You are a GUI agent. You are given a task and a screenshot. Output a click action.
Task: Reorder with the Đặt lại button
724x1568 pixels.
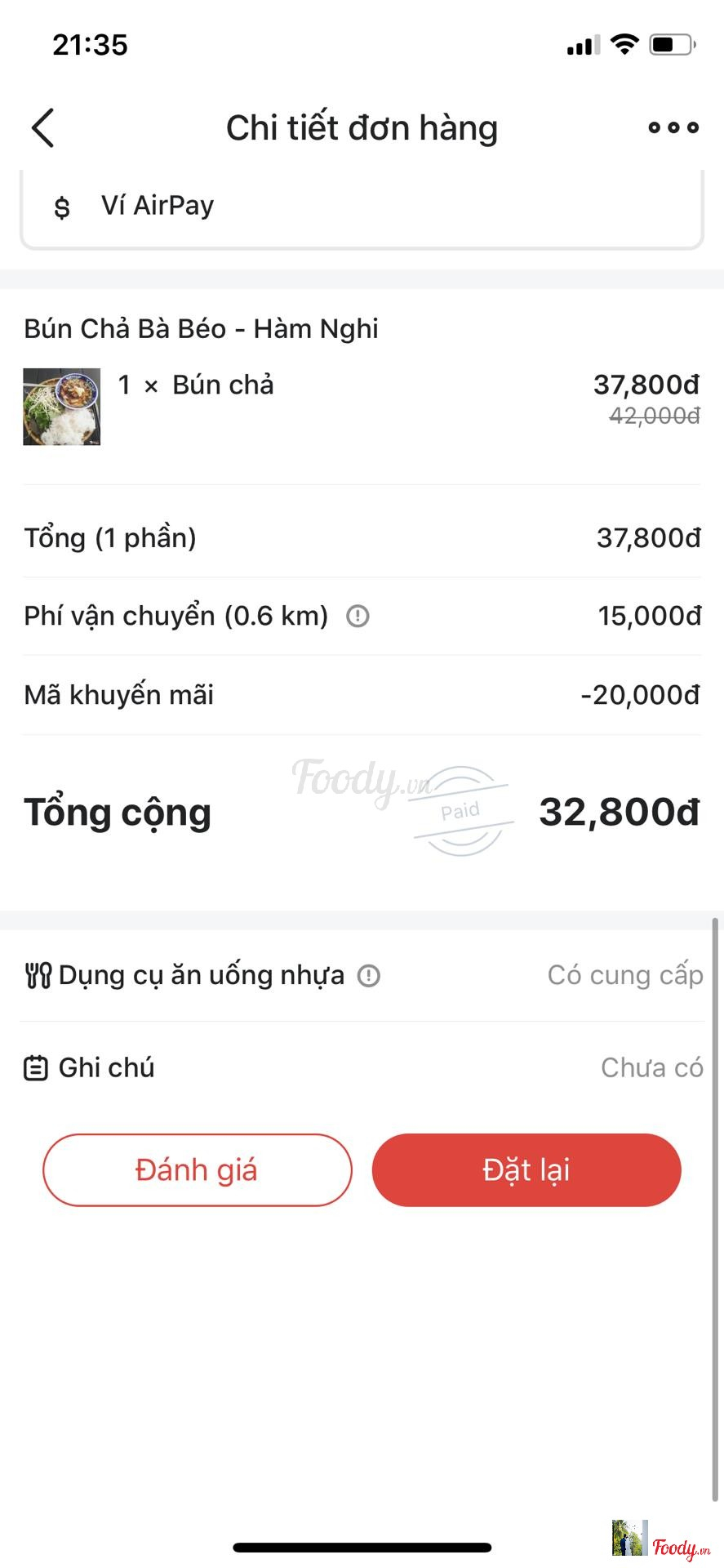coord(526,1169)
